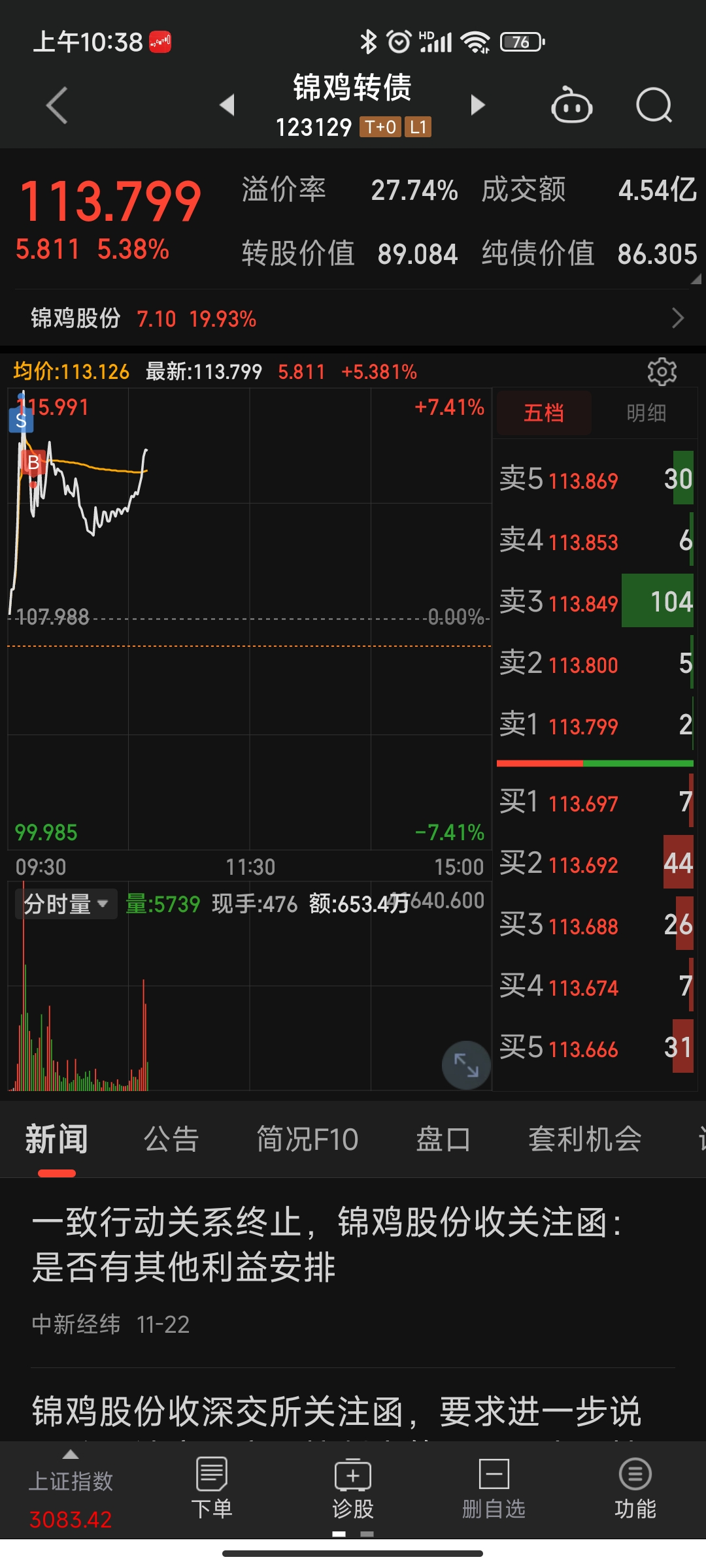Switch to the 明细 tab

pyautogui.click(x=646, y=413)
